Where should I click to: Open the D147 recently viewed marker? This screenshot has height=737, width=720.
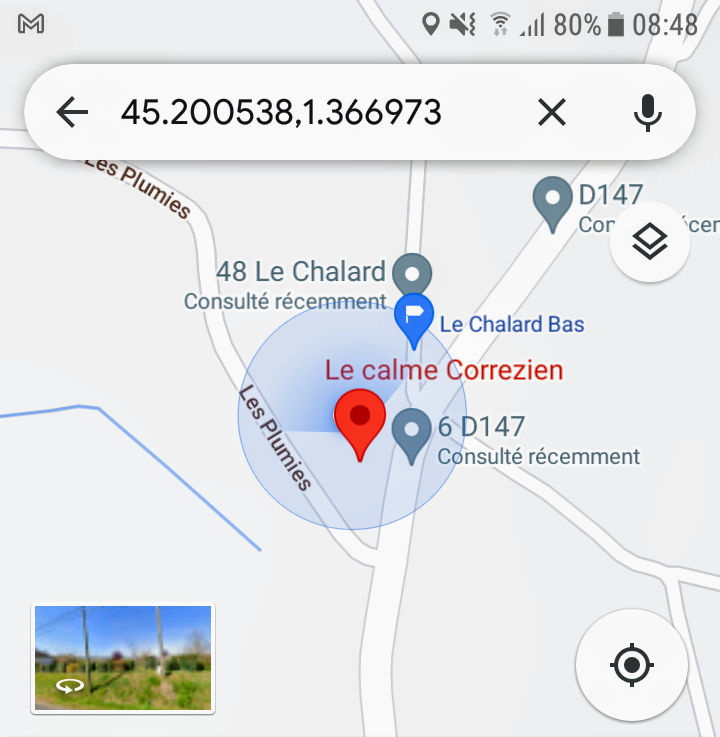[552, 200]
